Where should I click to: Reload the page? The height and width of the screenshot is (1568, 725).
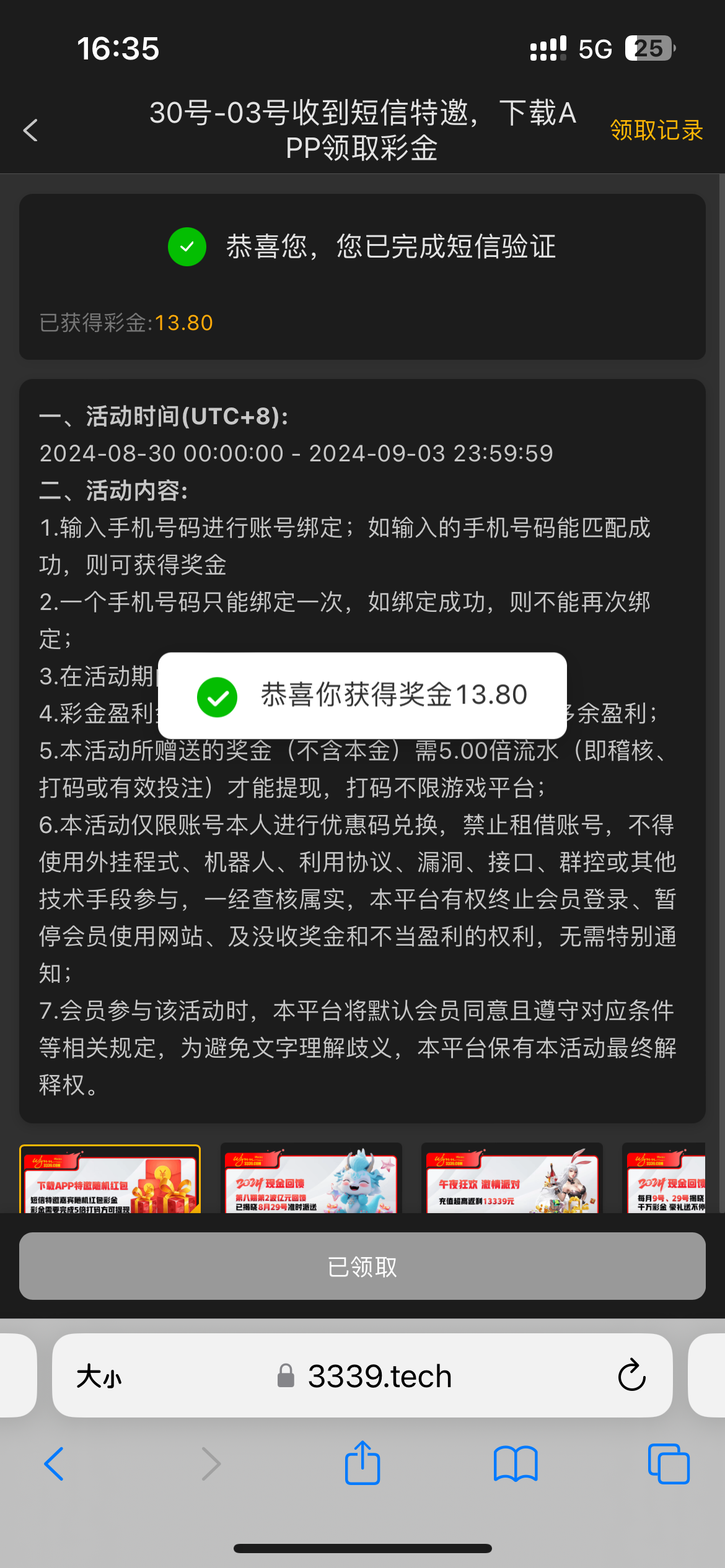[631, 1376]
